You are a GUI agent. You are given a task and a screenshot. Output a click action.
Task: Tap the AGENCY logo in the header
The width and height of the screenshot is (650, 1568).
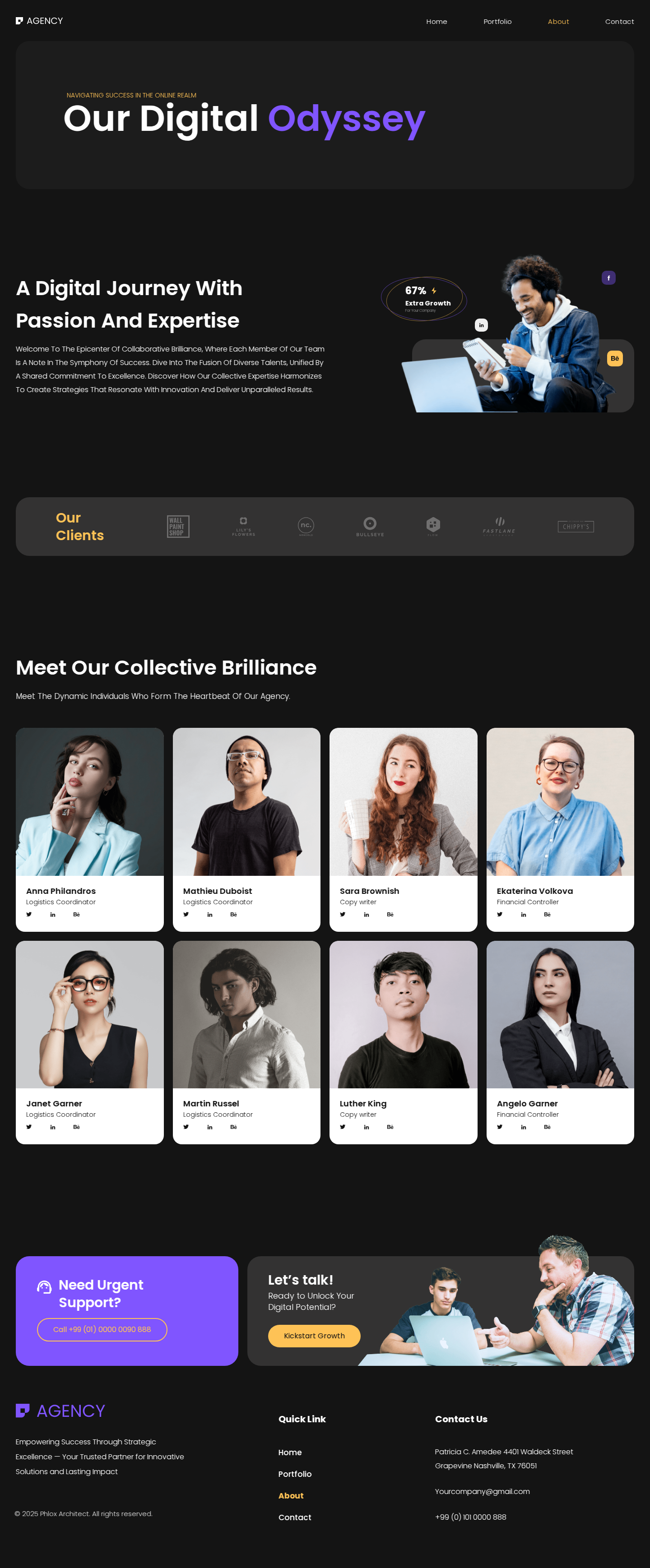pyautogui.click(x=39, y=21)
